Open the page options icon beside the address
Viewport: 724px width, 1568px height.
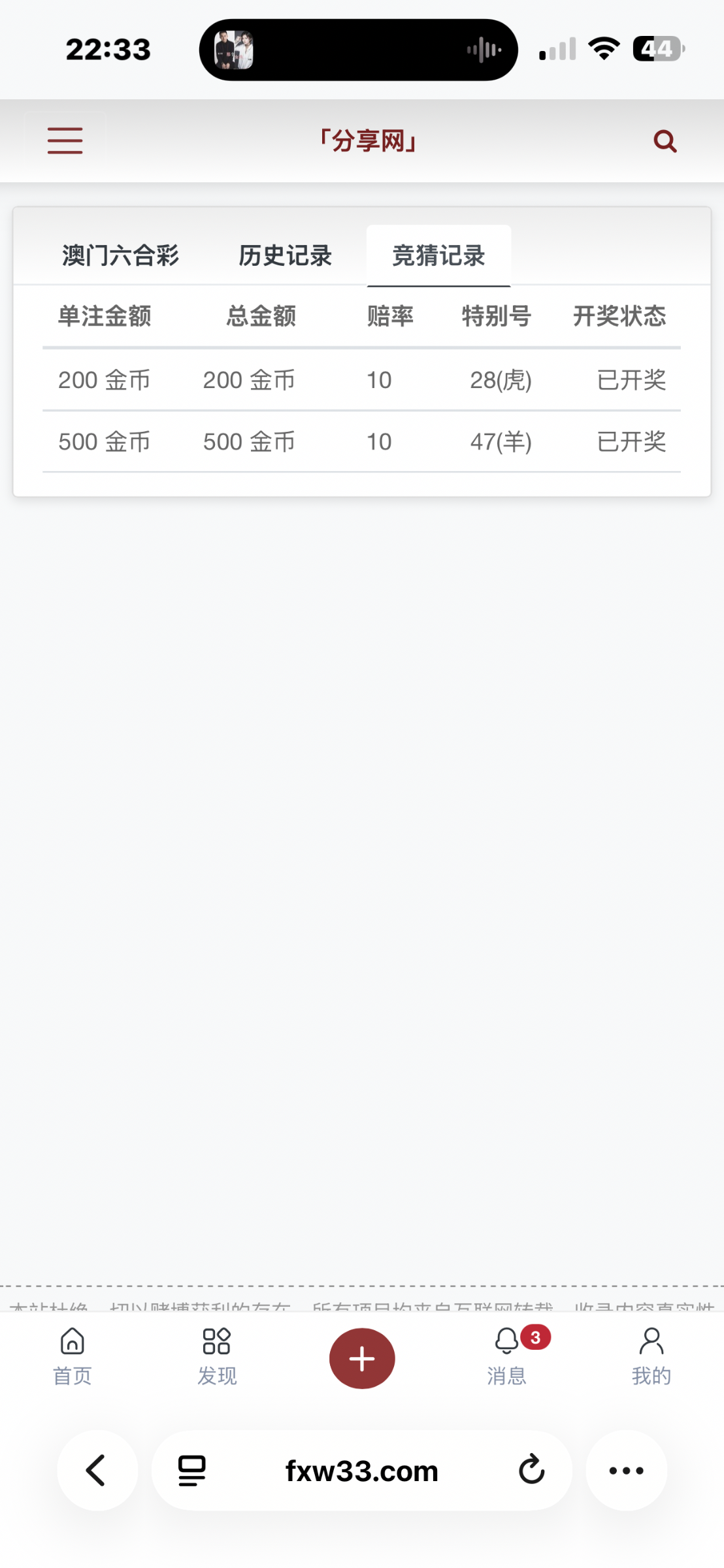click(192, 1471)
